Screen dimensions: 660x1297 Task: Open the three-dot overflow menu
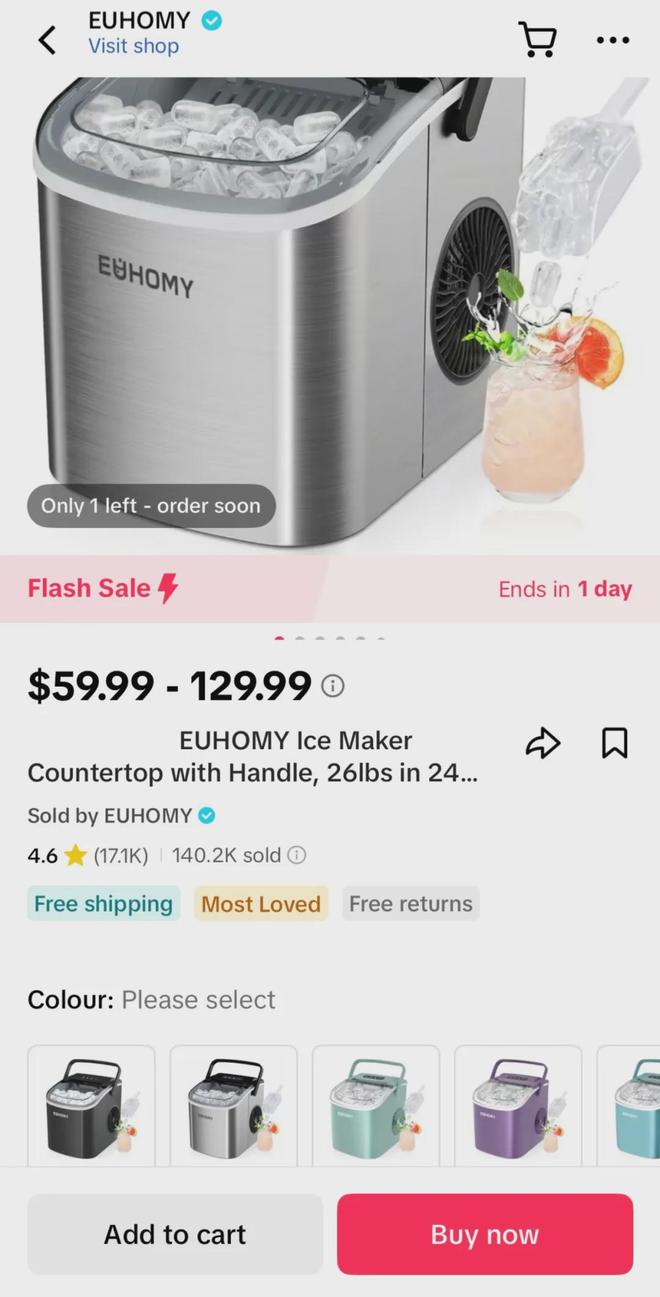click(612, 40)
